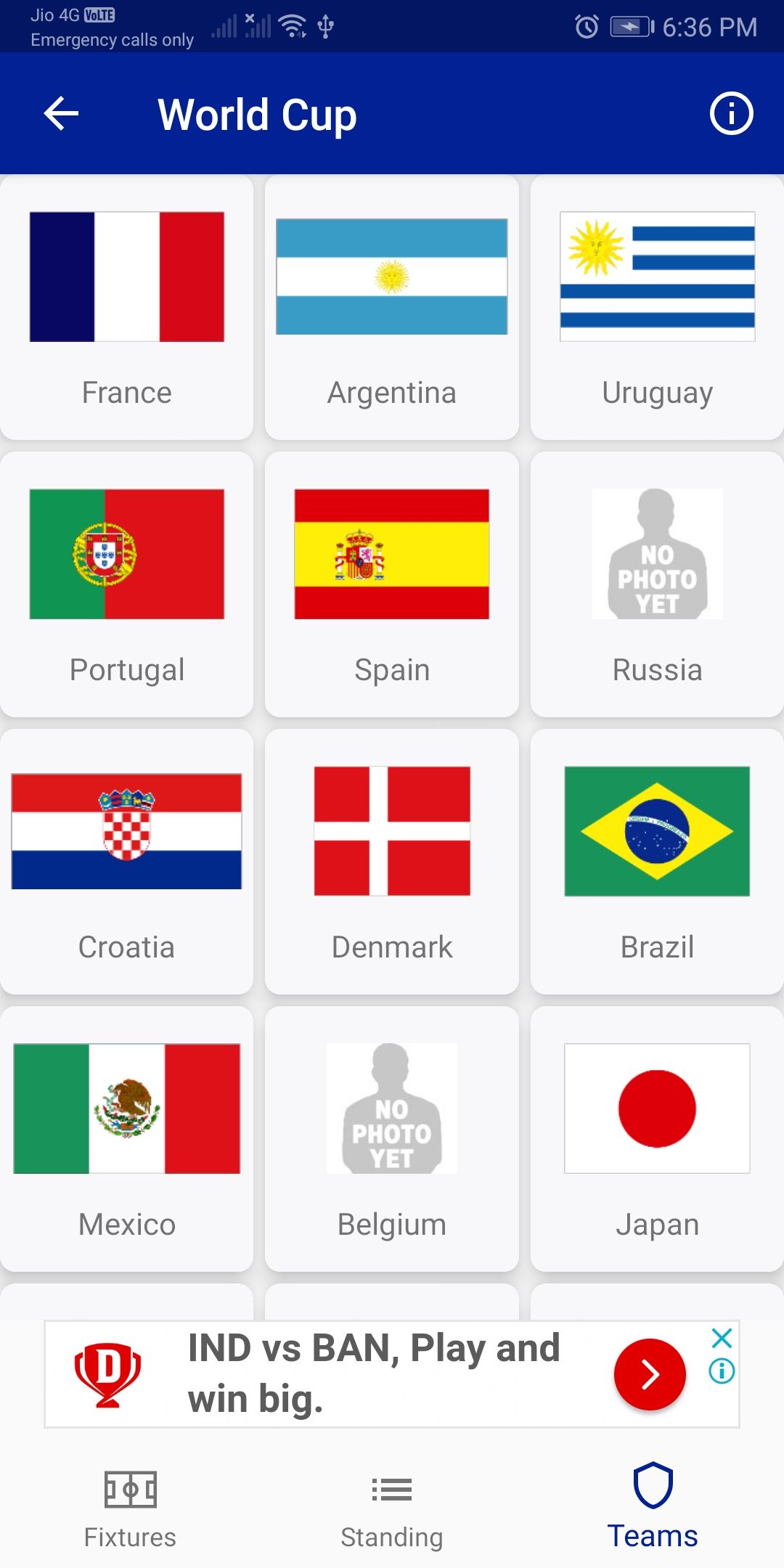Image resolution: width=784 pixels, height=1568 pixels.
Task: Open the Brazil team card
Action: coord(657,862)
